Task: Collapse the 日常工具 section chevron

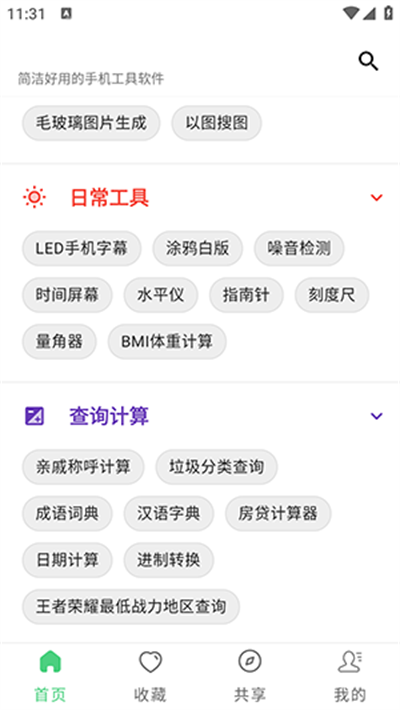Action: (376, 197)
